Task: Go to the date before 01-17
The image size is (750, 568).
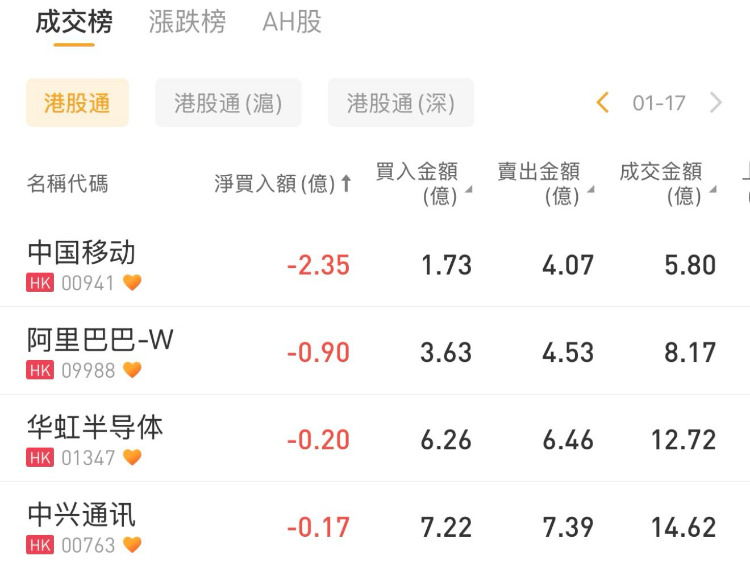Action: (602, 103)
